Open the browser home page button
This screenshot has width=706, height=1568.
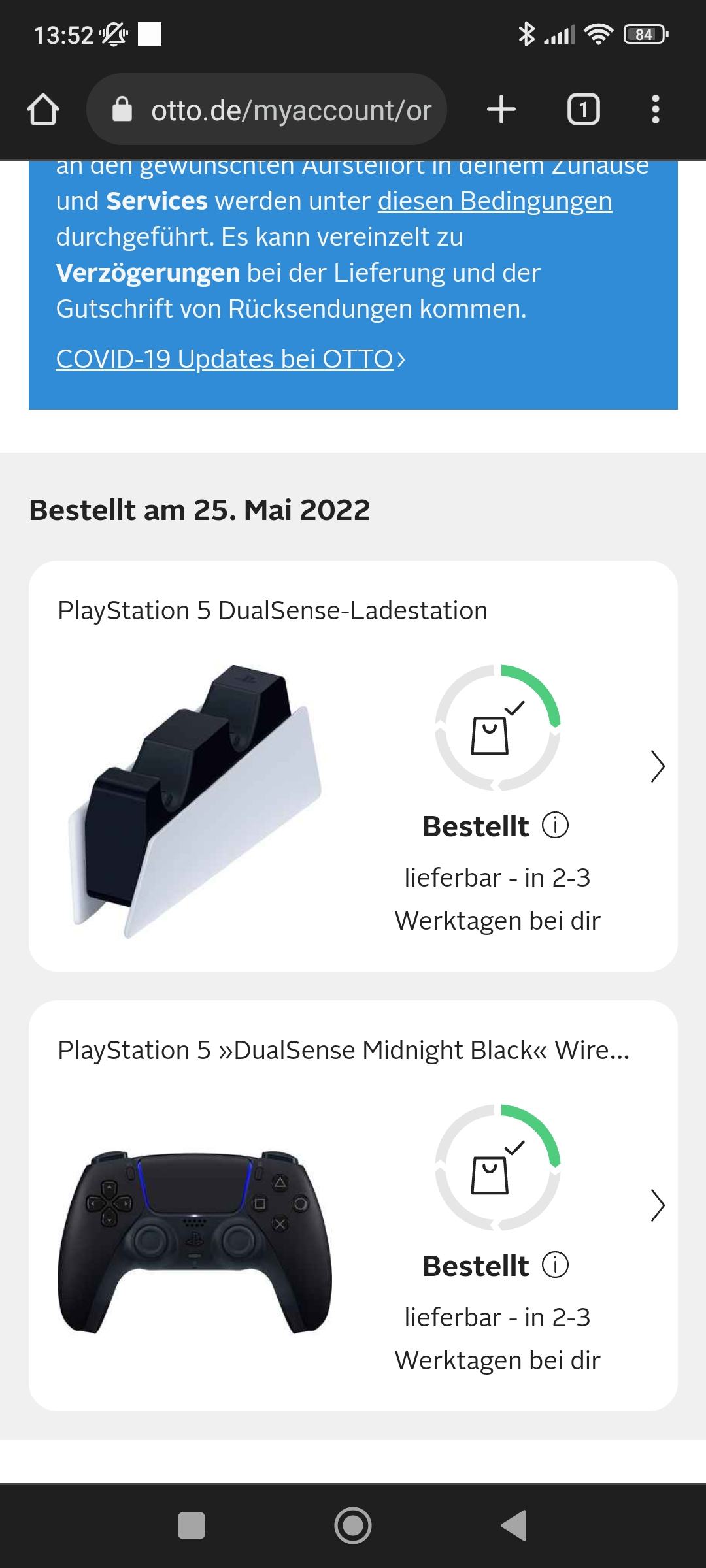pos(43,110)
